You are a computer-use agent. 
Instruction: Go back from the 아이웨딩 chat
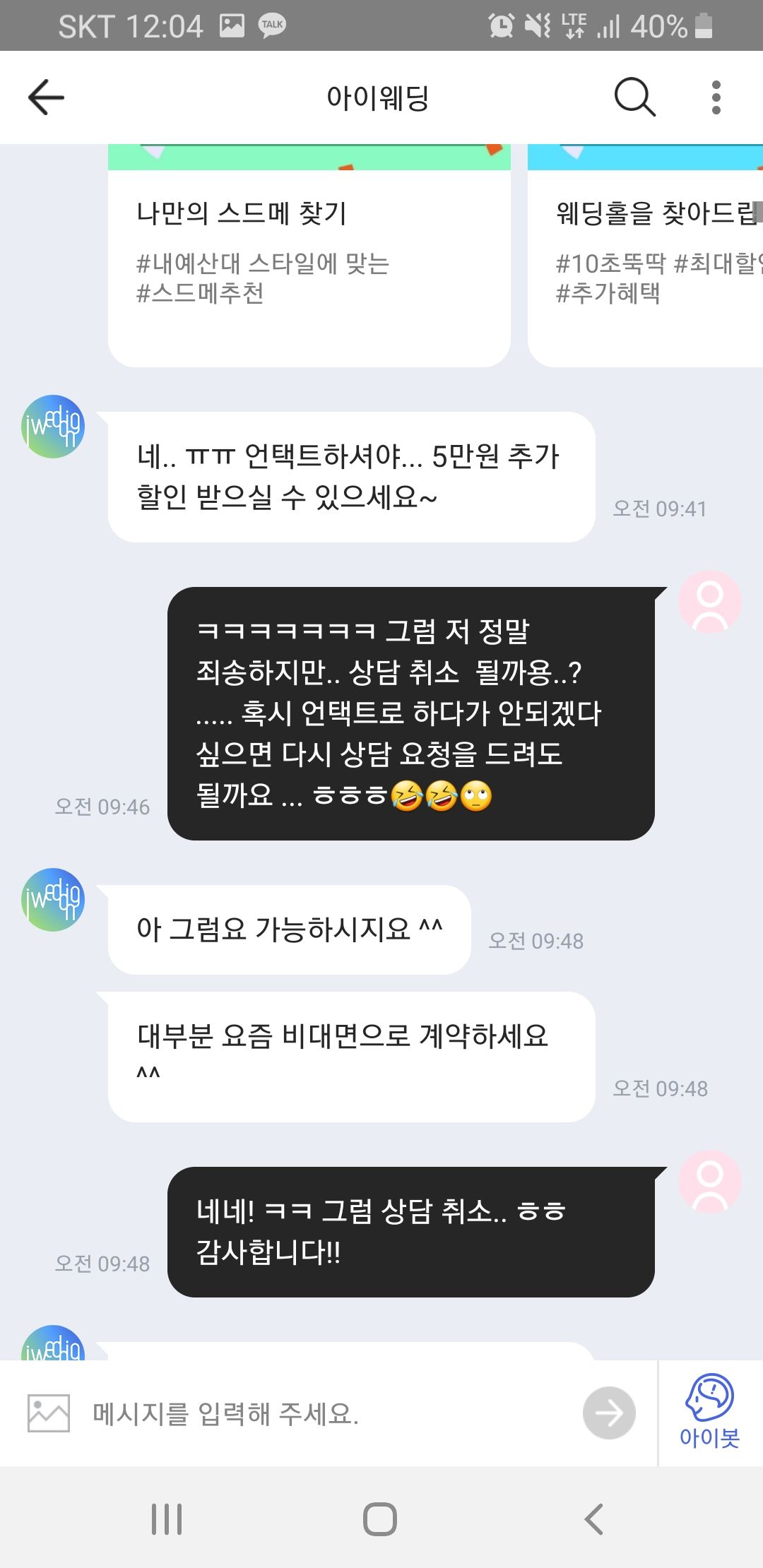point(47,97)
